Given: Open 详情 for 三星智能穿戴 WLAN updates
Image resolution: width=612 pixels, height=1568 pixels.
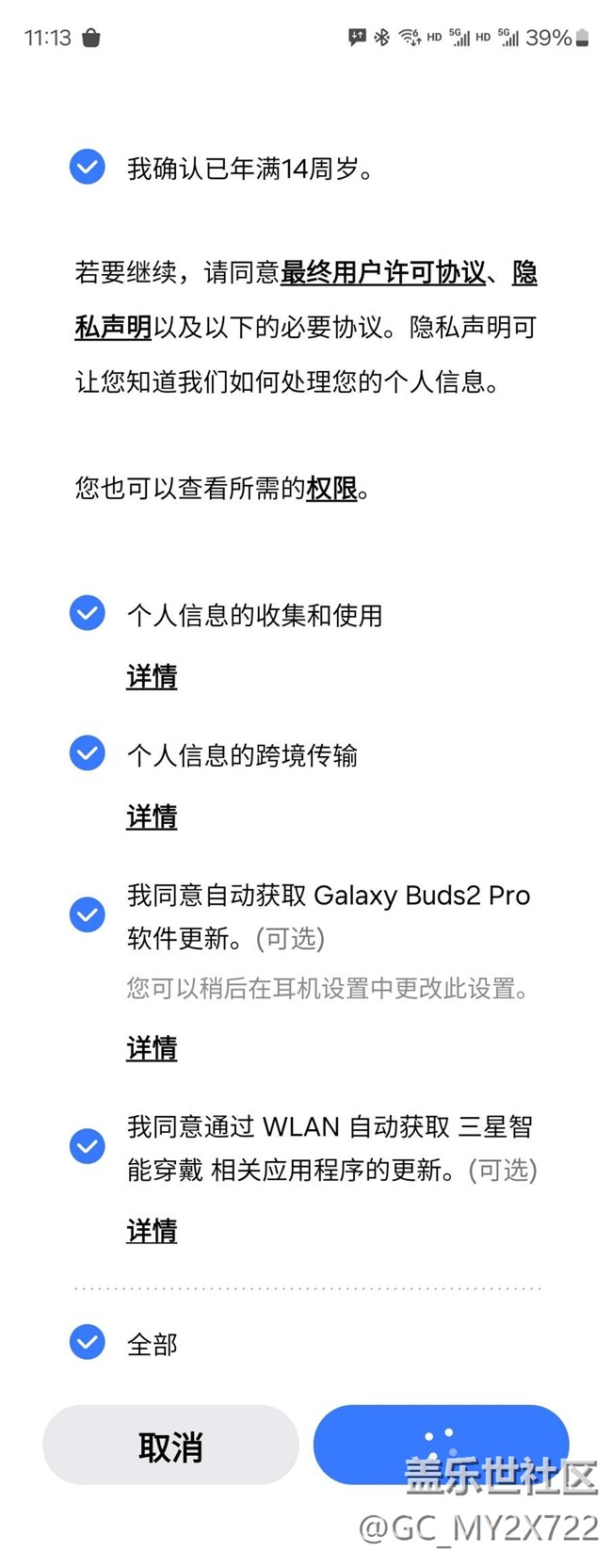Looking at the screenshot, I should click(152, 1231).
